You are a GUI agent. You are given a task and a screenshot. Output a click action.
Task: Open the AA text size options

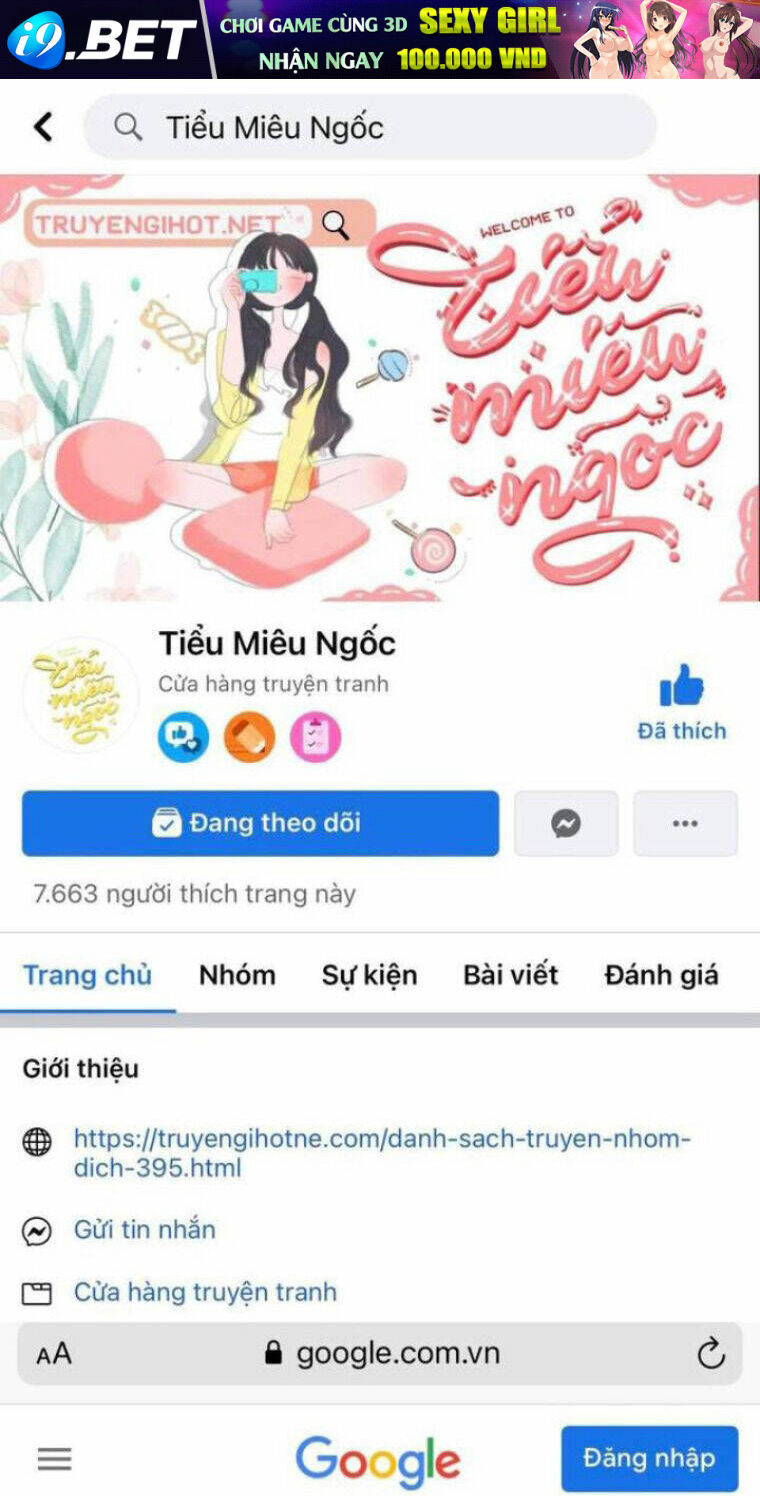(54, 1355)
